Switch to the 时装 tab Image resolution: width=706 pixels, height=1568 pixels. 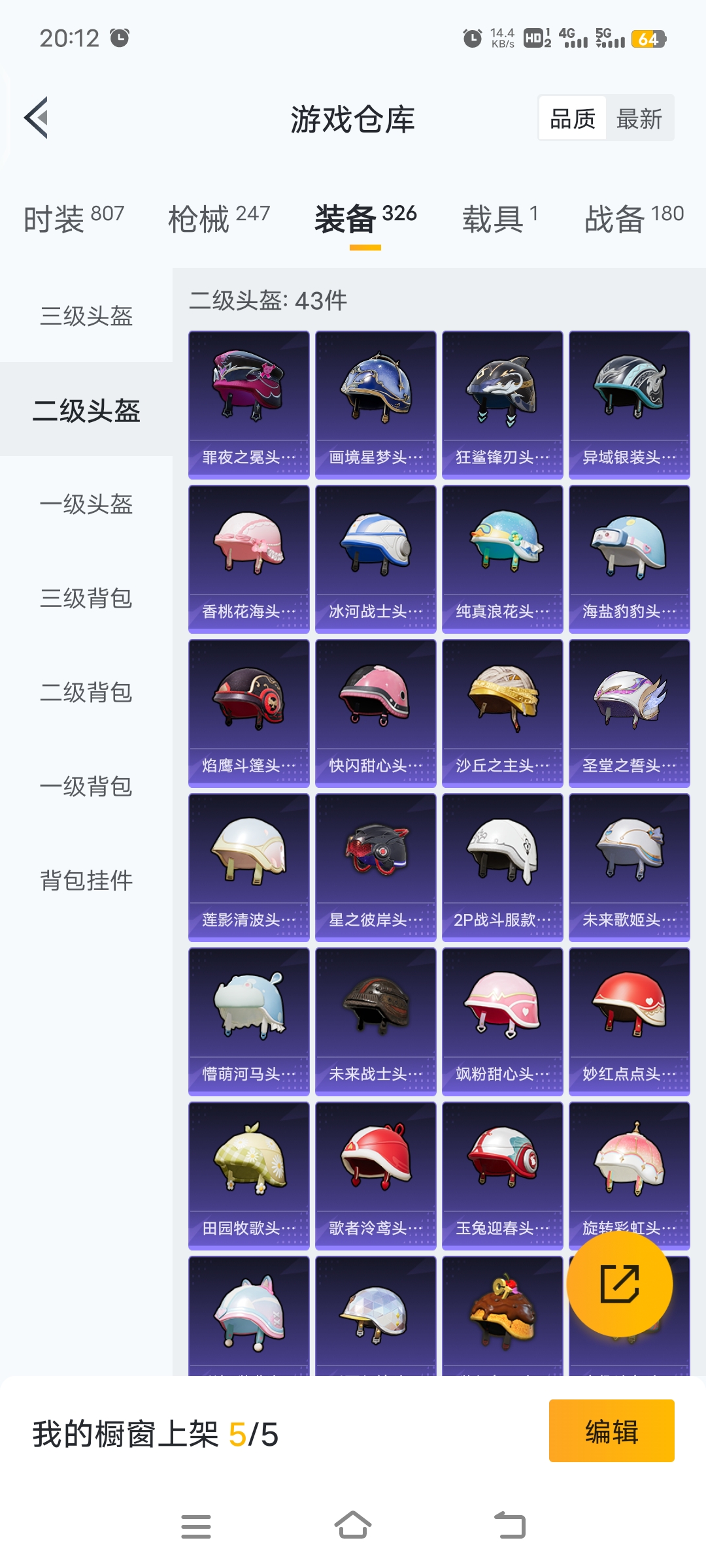(73, 218)
